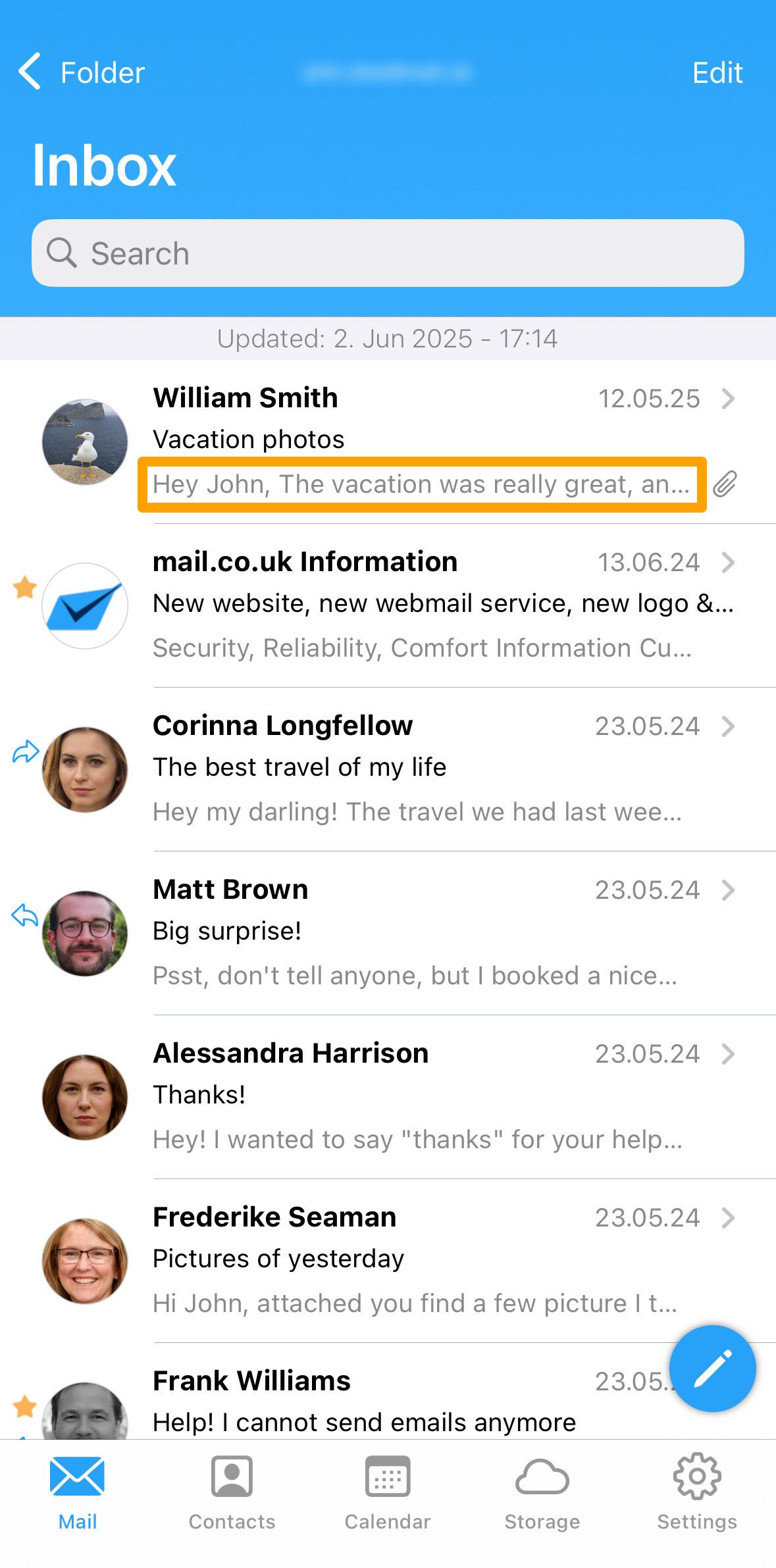This screenshot has width=776, height=1568.
Task: Open Corinna Longfellow's email
Action: point(388,769)
